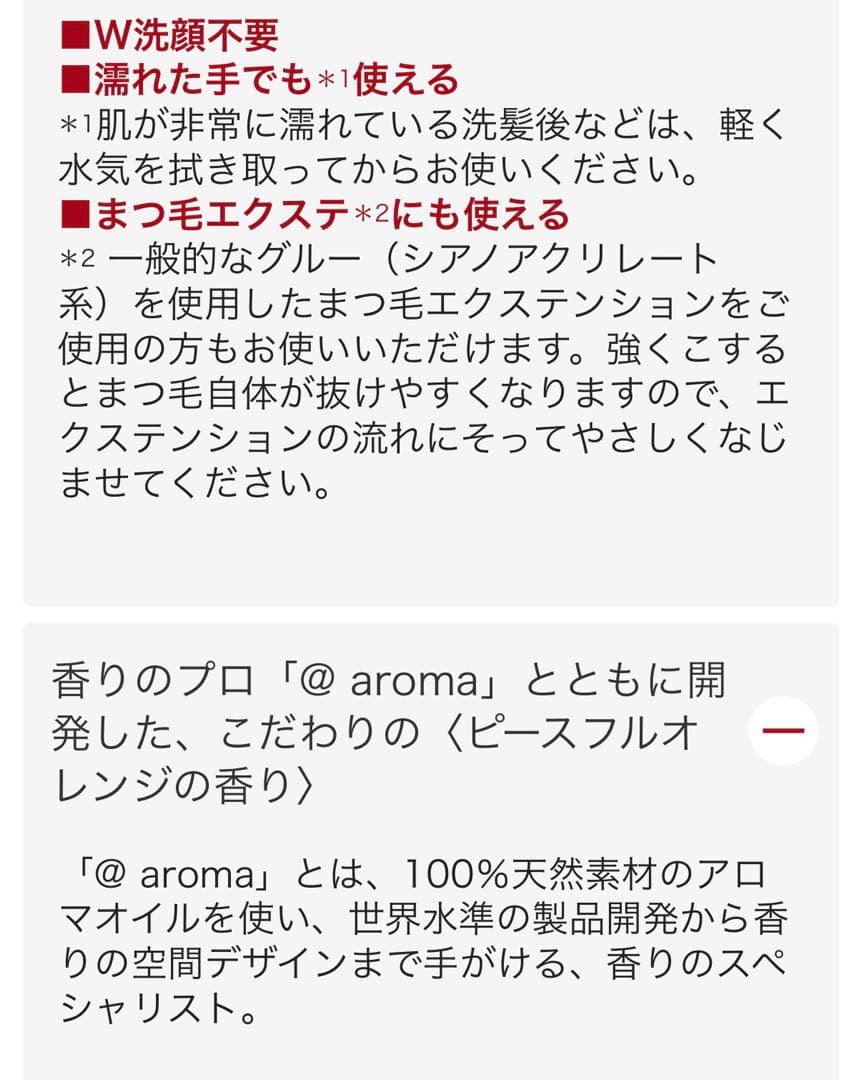Select the 100％天然素材 description text
862x1080 pixels.
click(x=540, y=873)
